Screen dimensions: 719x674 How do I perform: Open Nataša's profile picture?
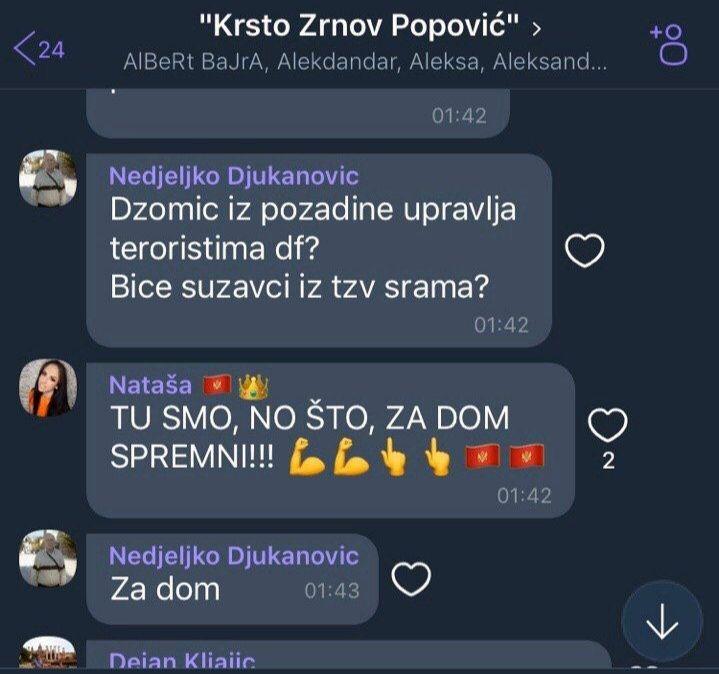click(48, 388)
